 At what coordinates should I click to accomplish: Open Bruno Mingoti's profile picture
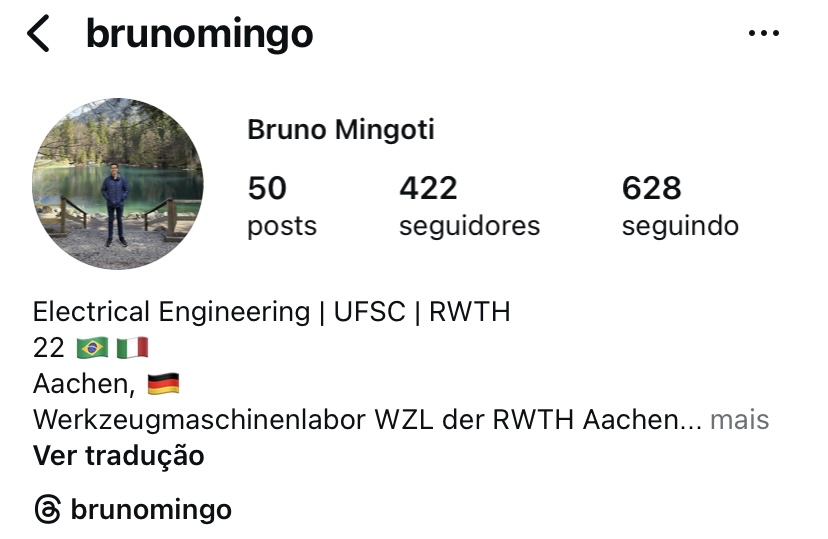pos(118,184)
